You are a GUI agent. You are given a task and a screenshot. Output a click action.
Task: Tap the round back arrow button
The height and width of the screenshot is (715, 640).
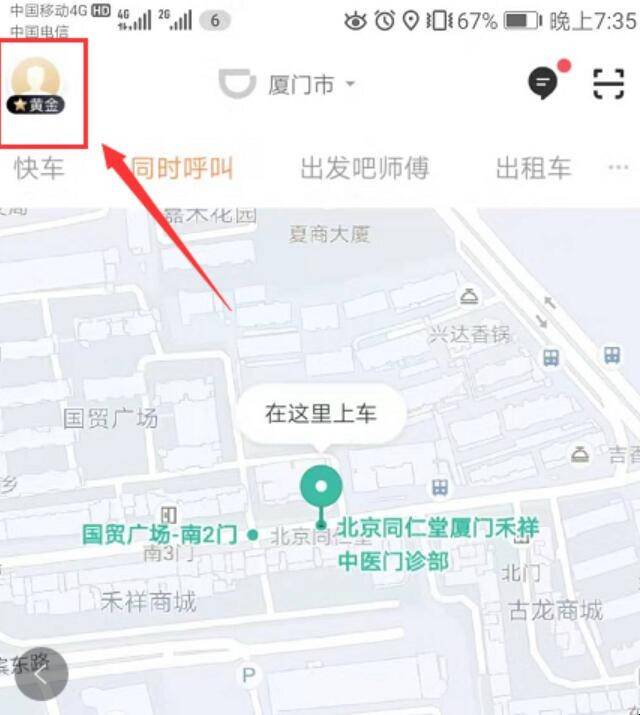[41, 674]
